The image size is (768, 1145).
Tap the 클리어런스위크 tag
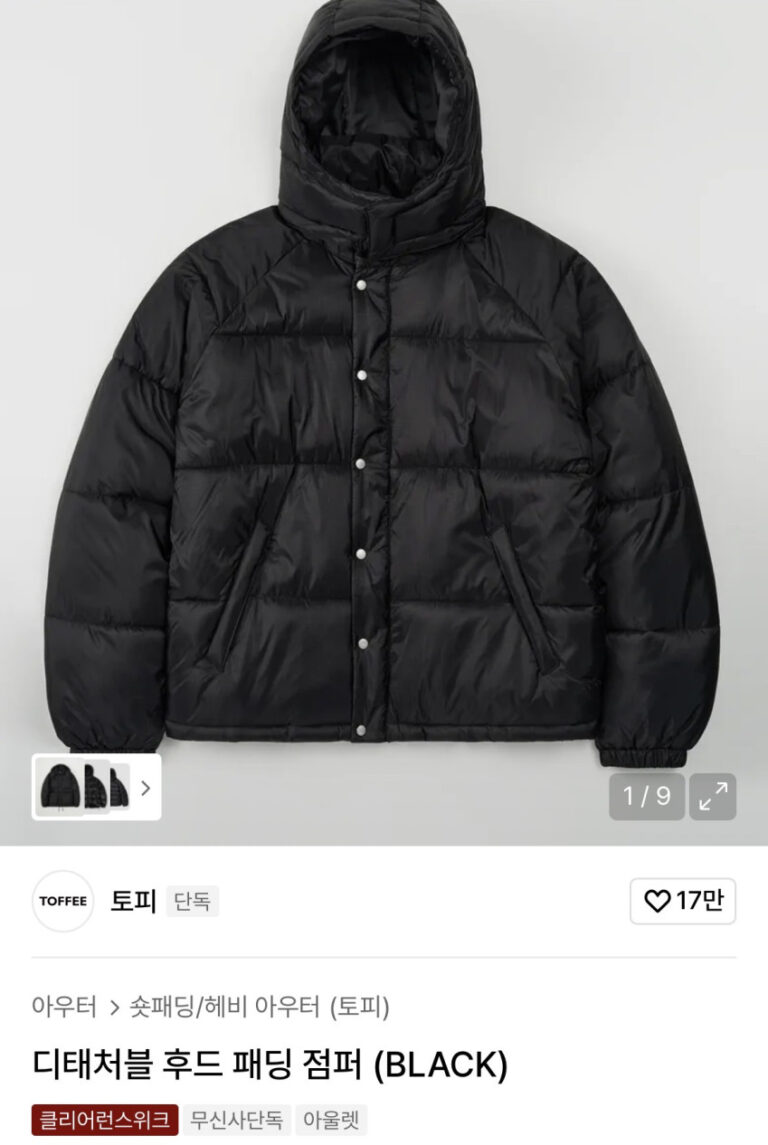[x=105, y=1119]
